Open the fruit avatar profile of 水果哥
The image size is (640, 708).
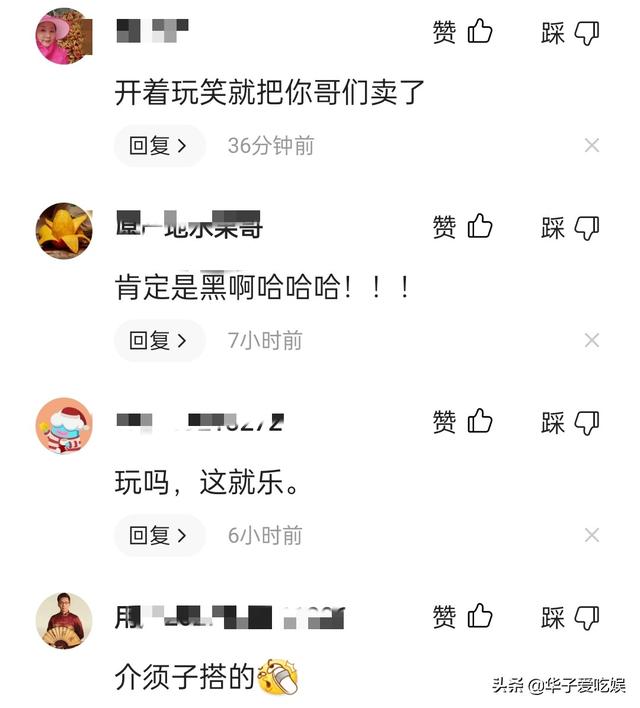coord(64,230)
